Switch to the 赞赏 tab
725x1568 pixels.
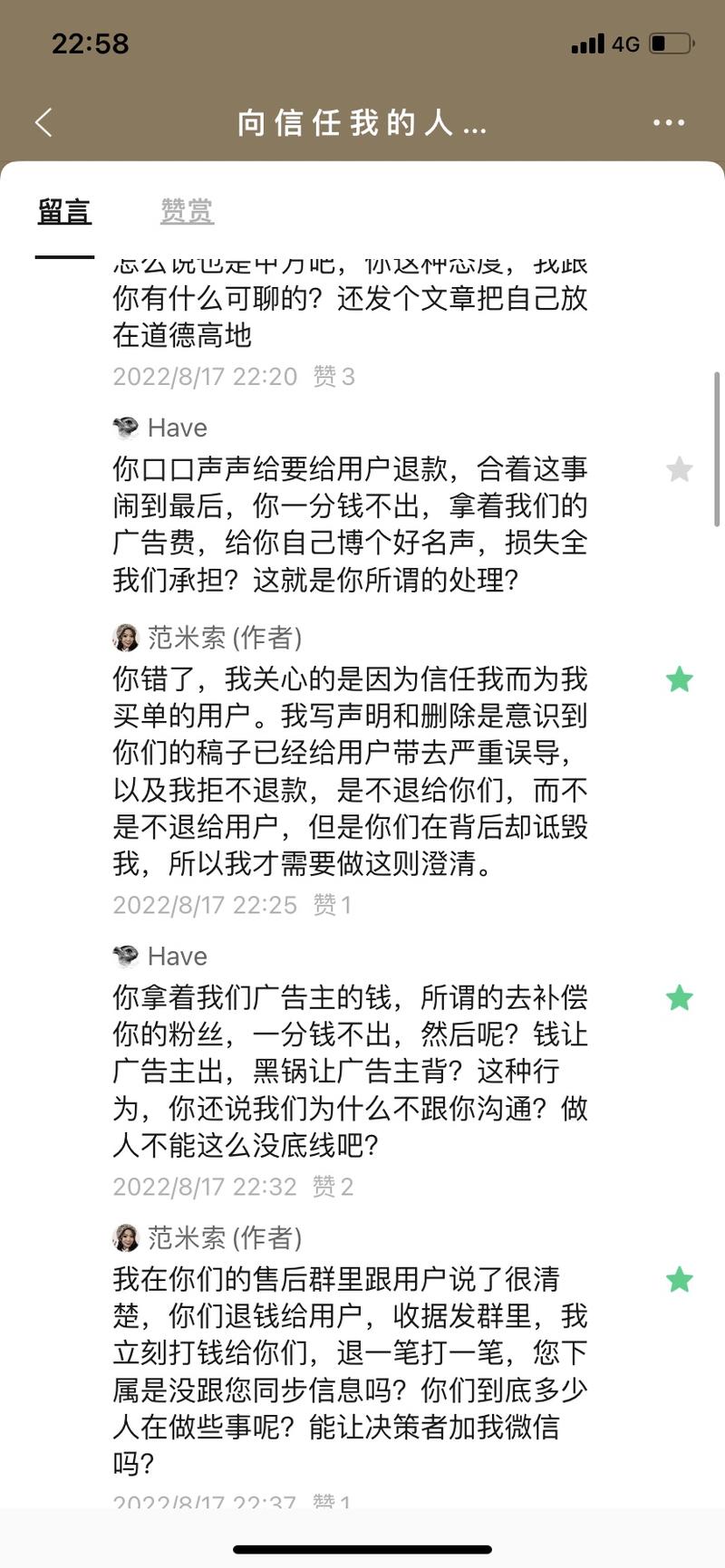tap(186, 210)
